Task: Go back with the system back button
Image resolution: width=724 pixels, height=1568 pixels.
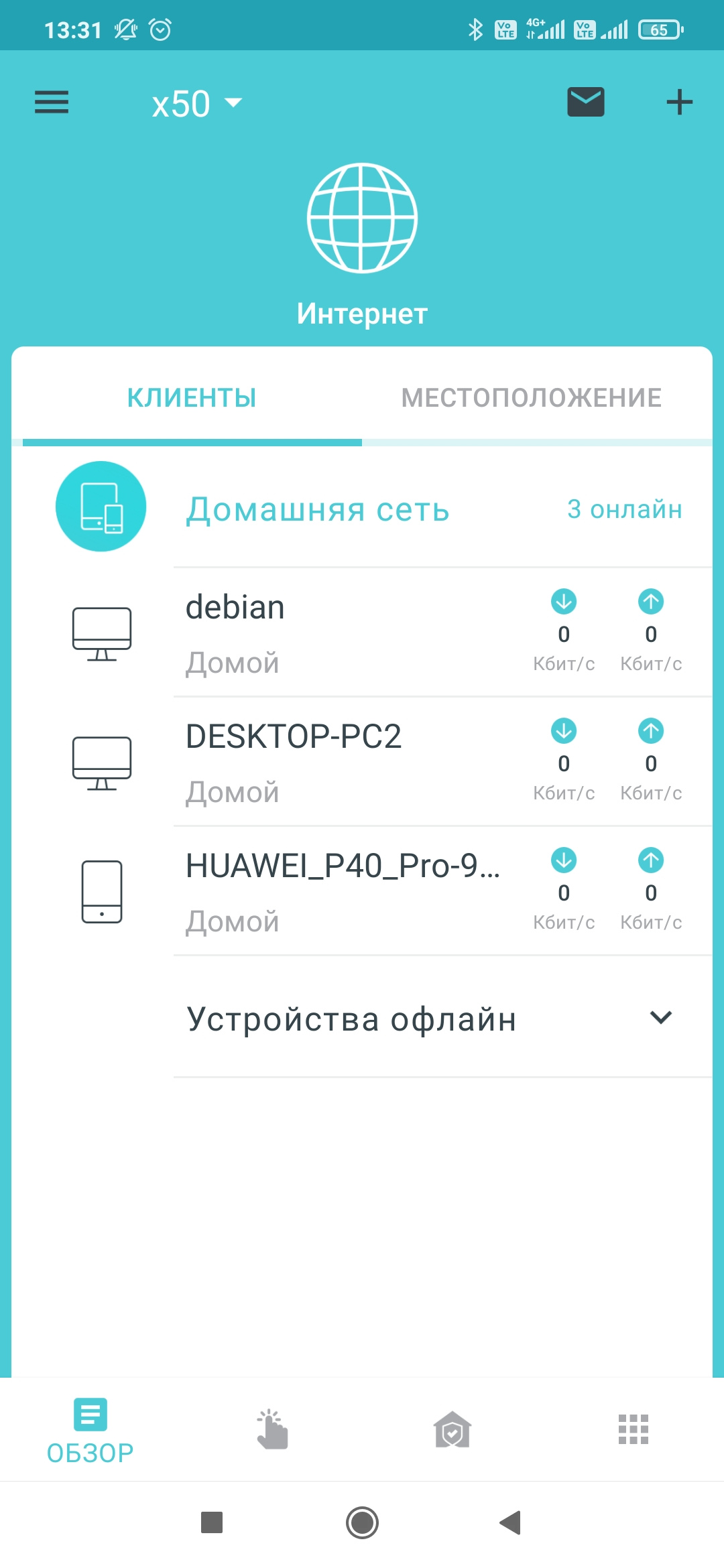Action: (511, 1522)
